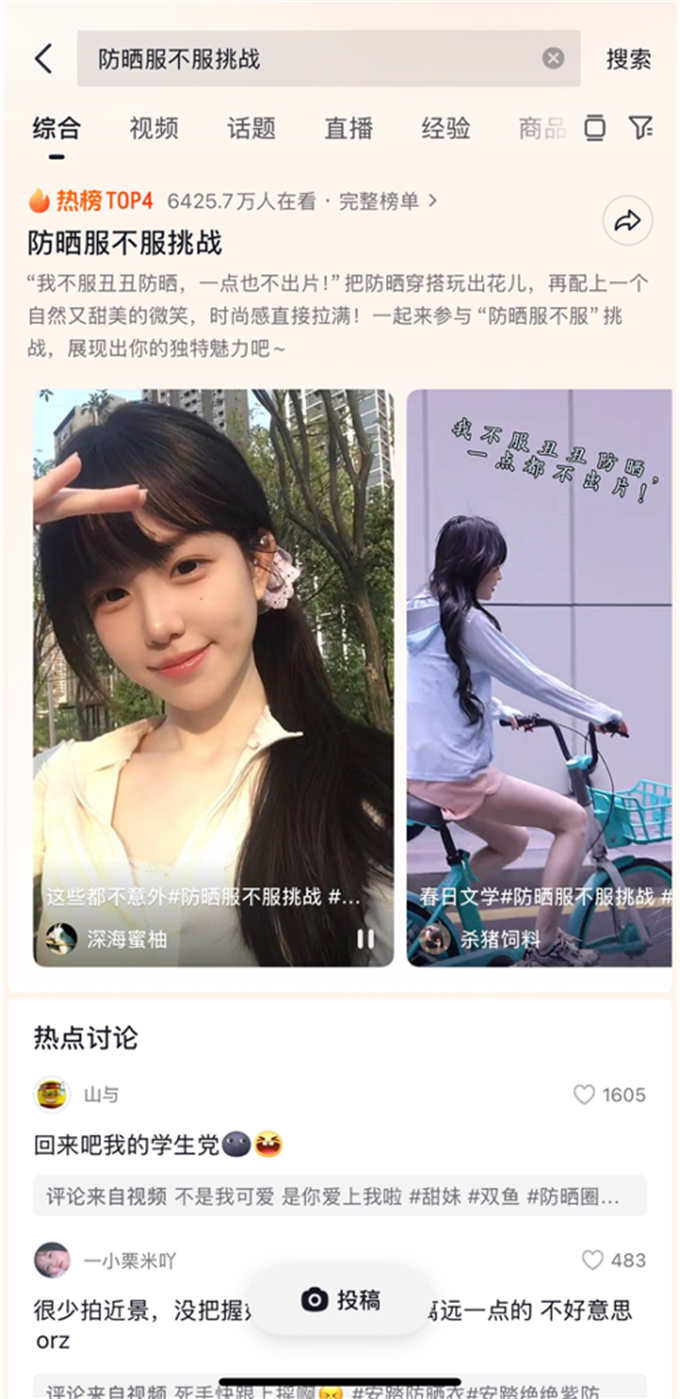This screenshot has height=1399, width=680.
Task: Select the 综合 tab
Action: pyautogui.click(x=56, y=128)
